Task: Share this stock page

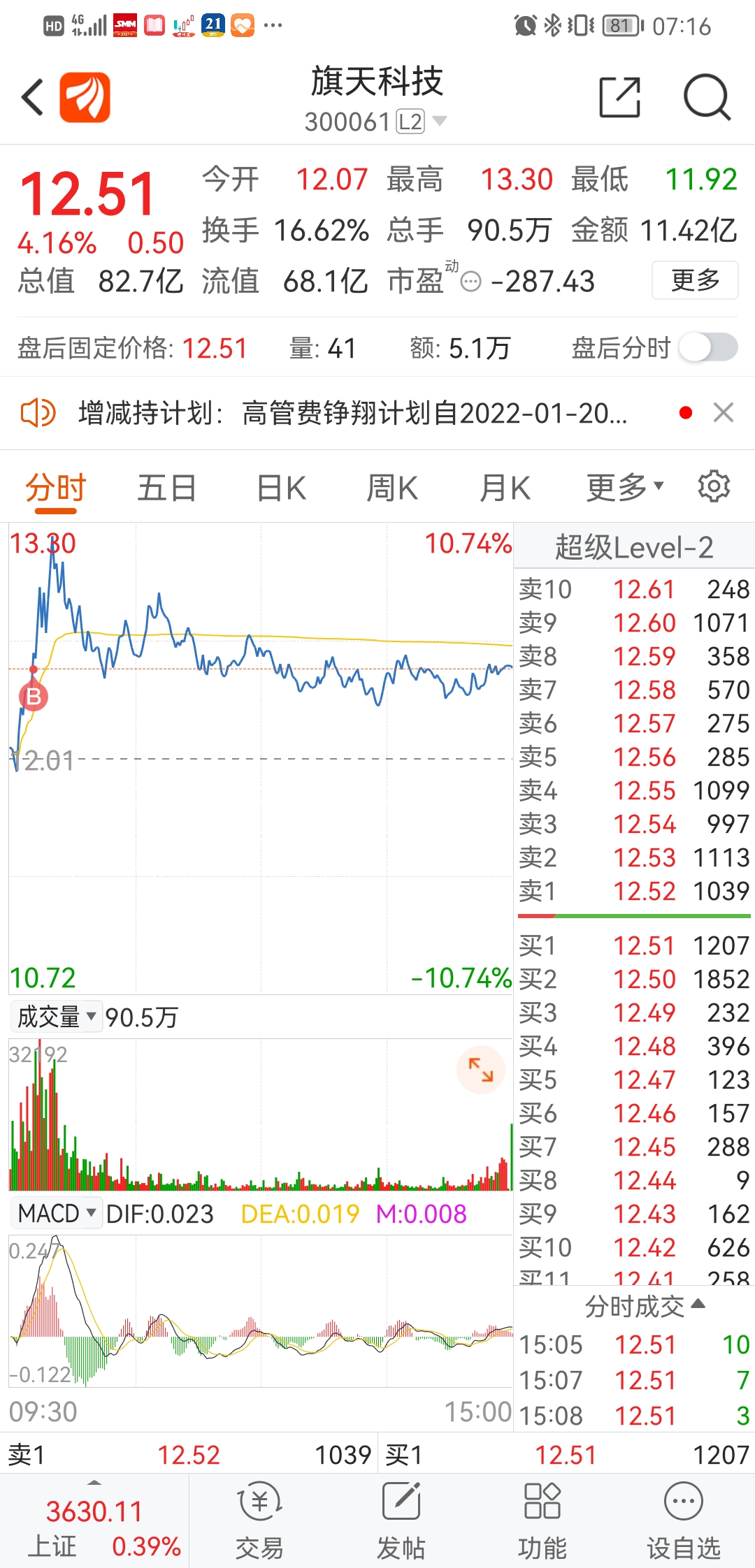Action: point(620,97)
